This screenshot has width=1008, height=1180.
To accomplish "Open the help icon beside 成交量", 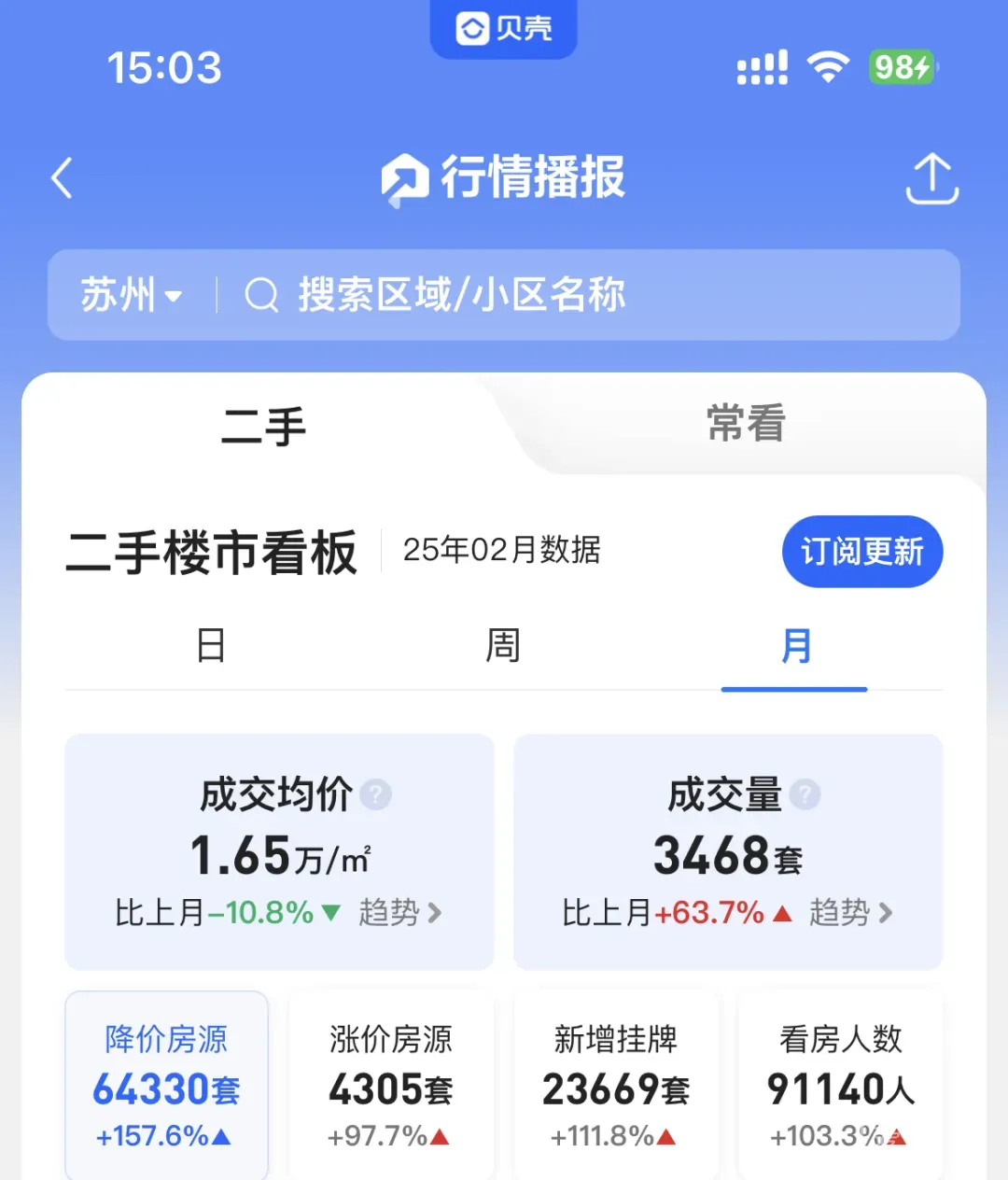I will pyautogui.click(x=805, y=795).
